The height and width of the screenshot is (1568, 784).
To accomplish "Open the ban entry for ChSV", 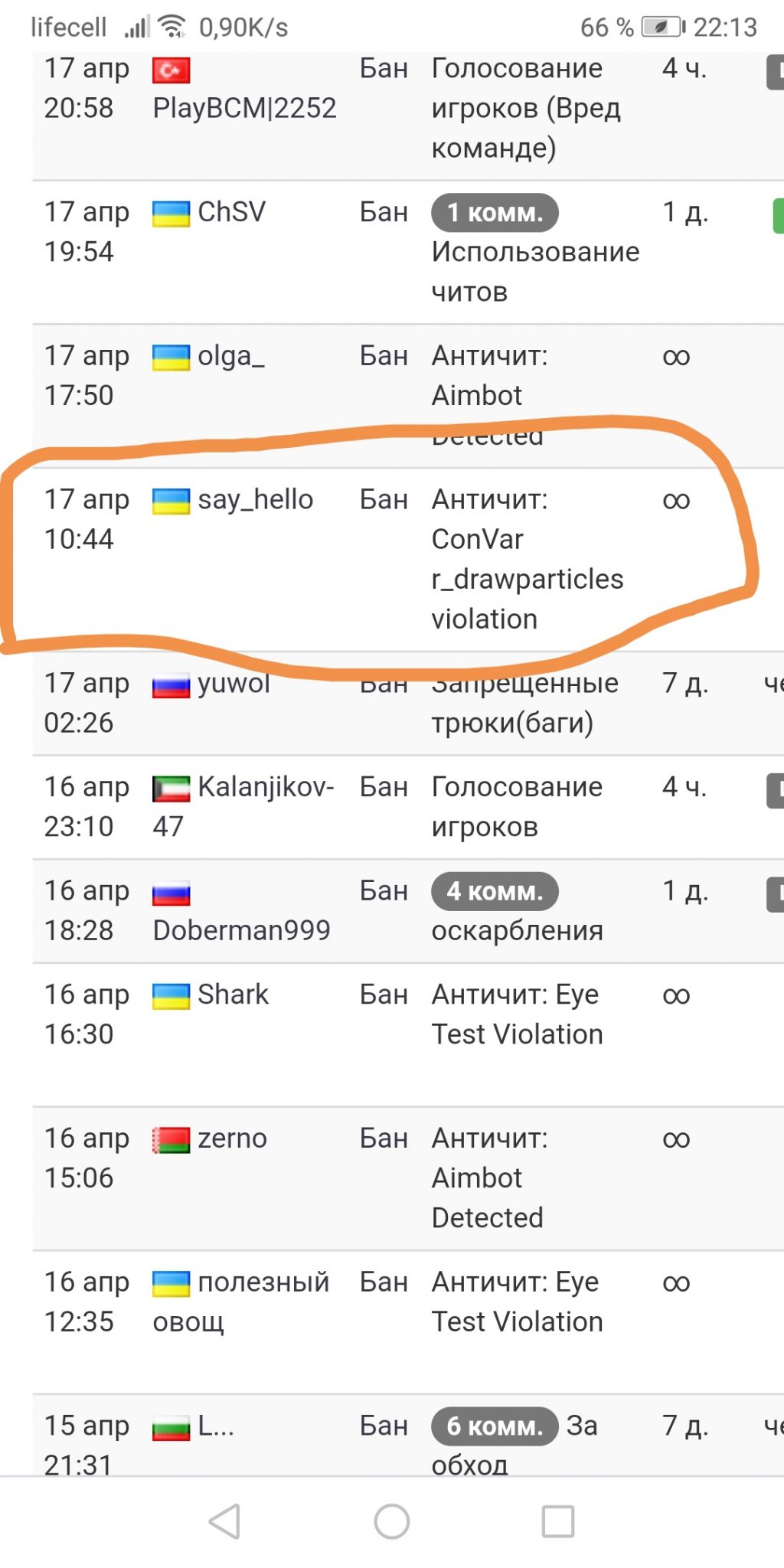I will coord(408,253).
